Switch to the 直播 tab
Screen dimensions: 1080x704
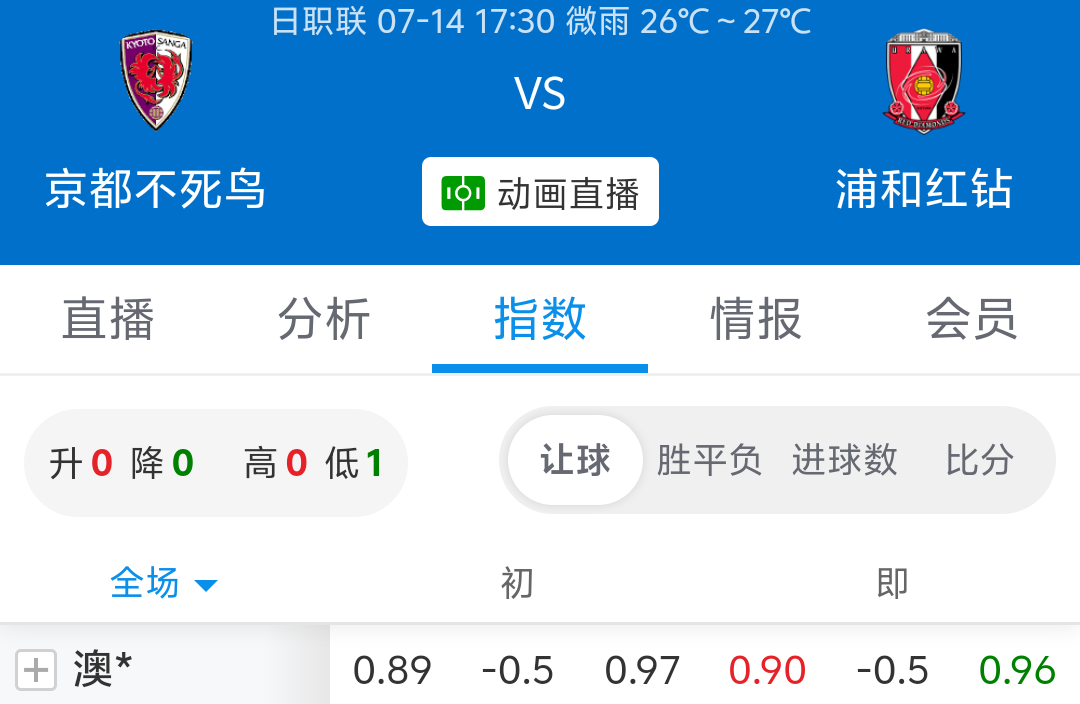pos(108,320)
